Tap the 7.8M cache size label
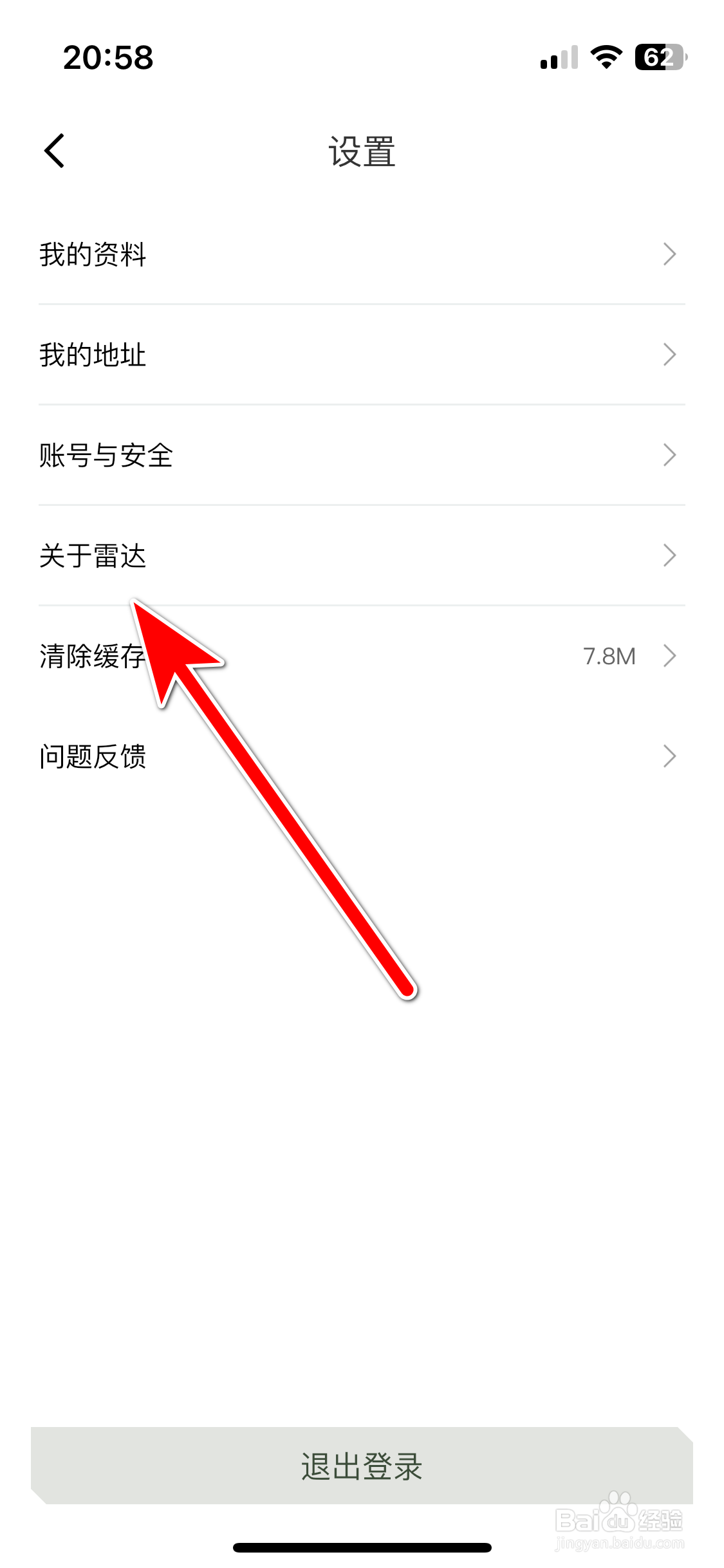The width and height of the screenshot is (724, 1568). [x=609, y=656]
